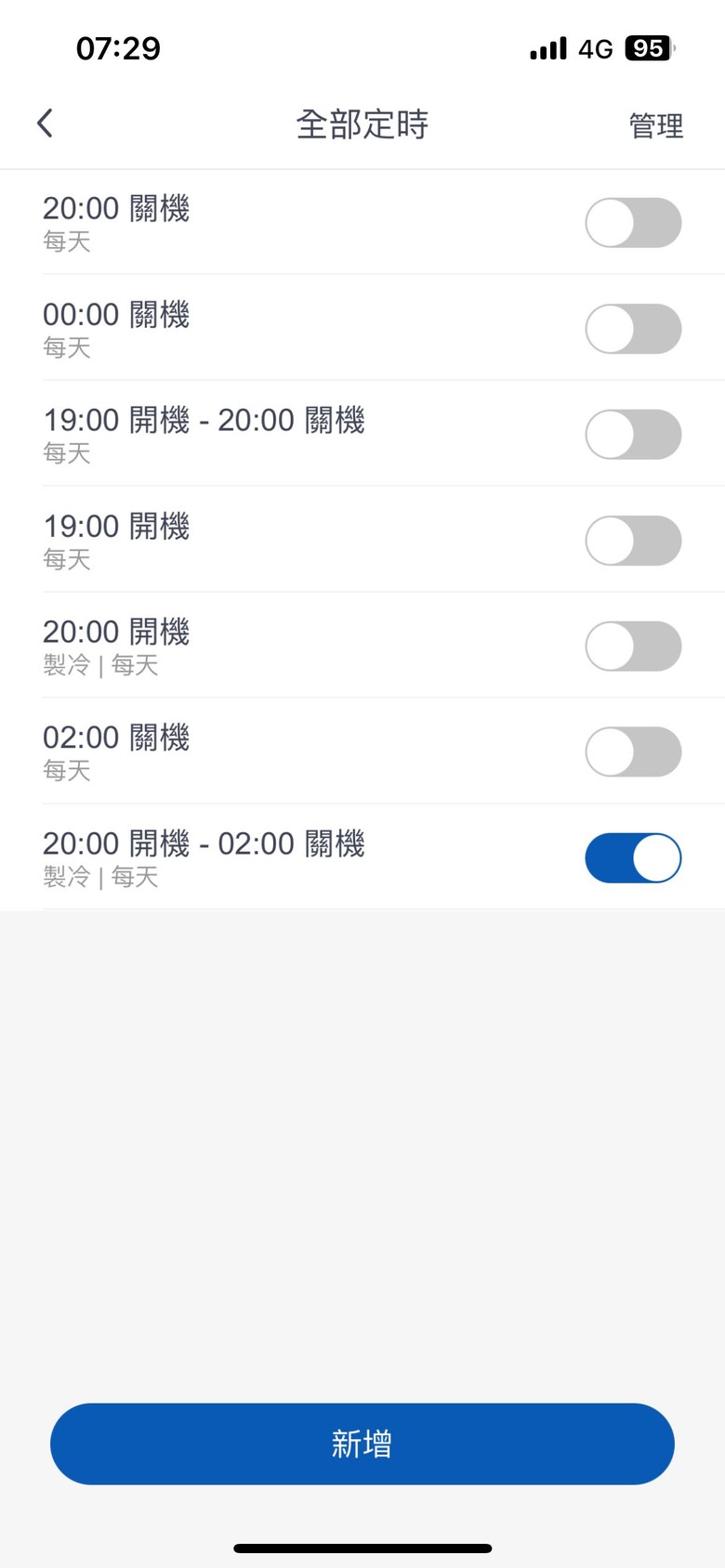
Task: Open 管理 to manage timers
Action: [x=656, y=125]
